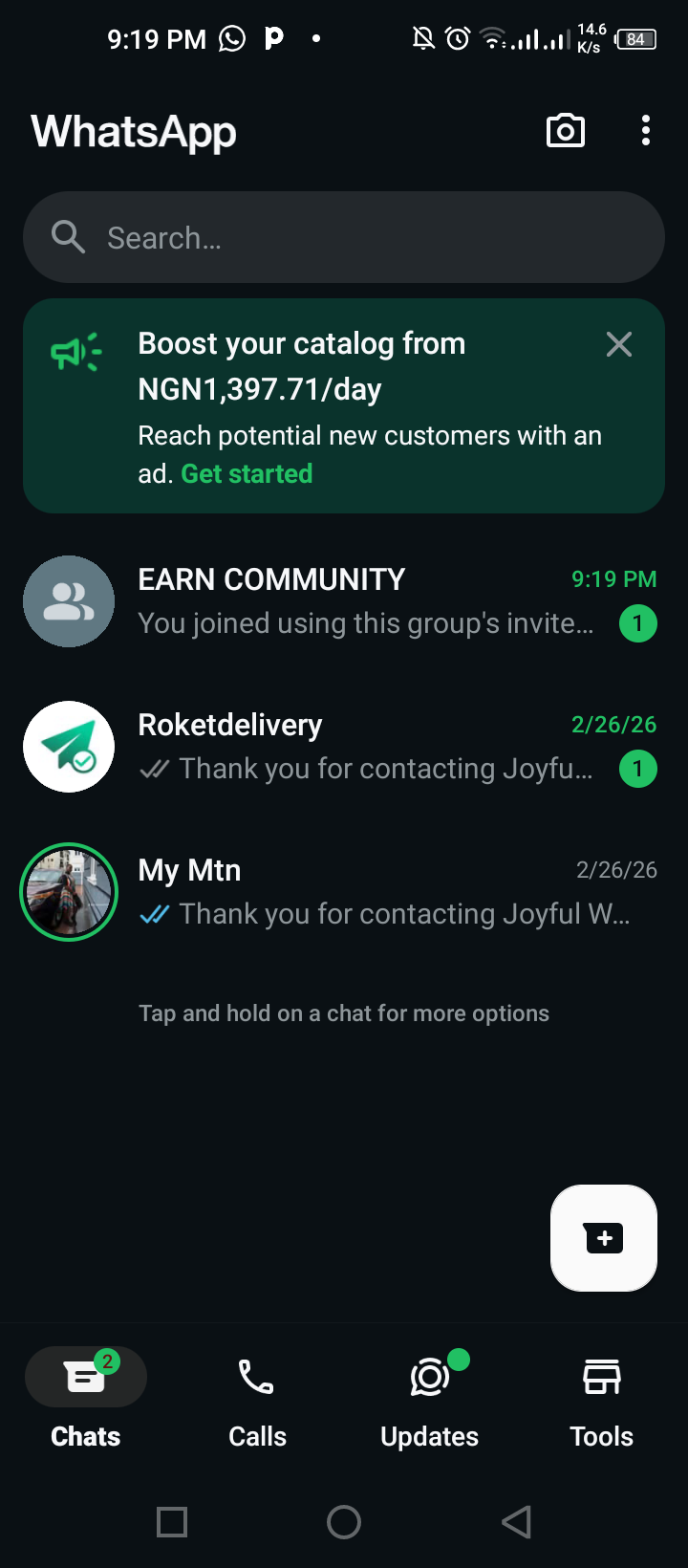This screenshot has width=688, height=1568.
Task: Switch to the Updates tab
Action: coord(429,1396)
